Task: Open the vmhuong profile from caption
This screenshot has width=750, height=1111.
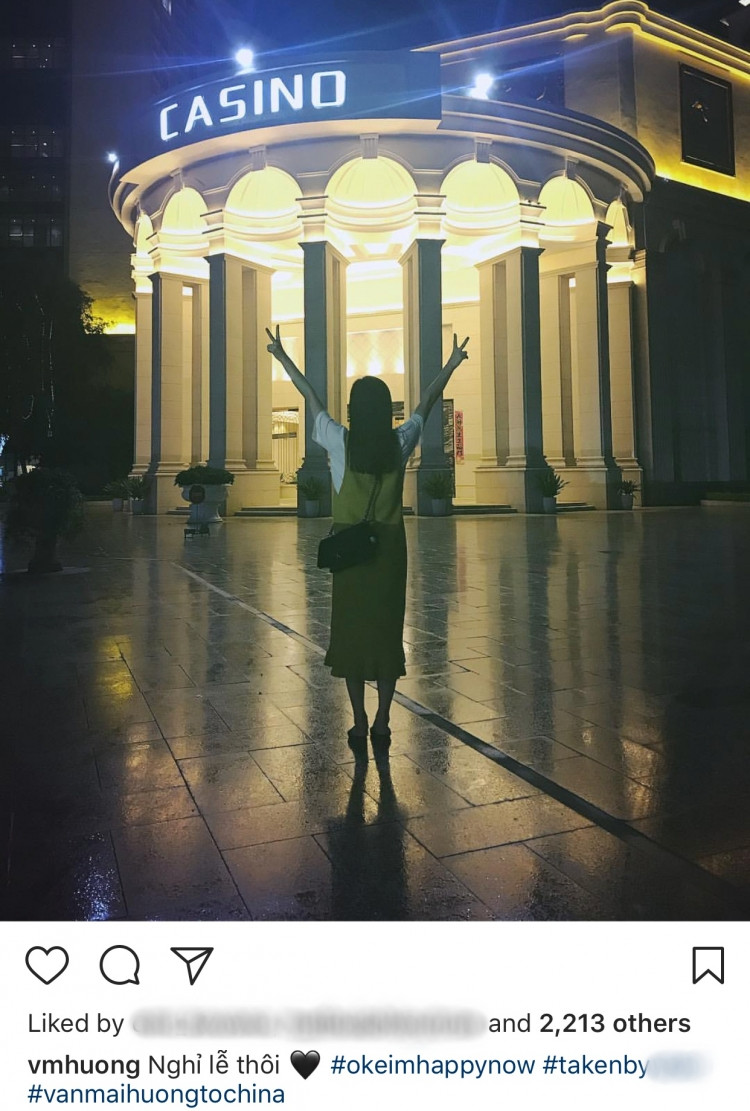Action: pyautogui.click(x=84, y=1065)
